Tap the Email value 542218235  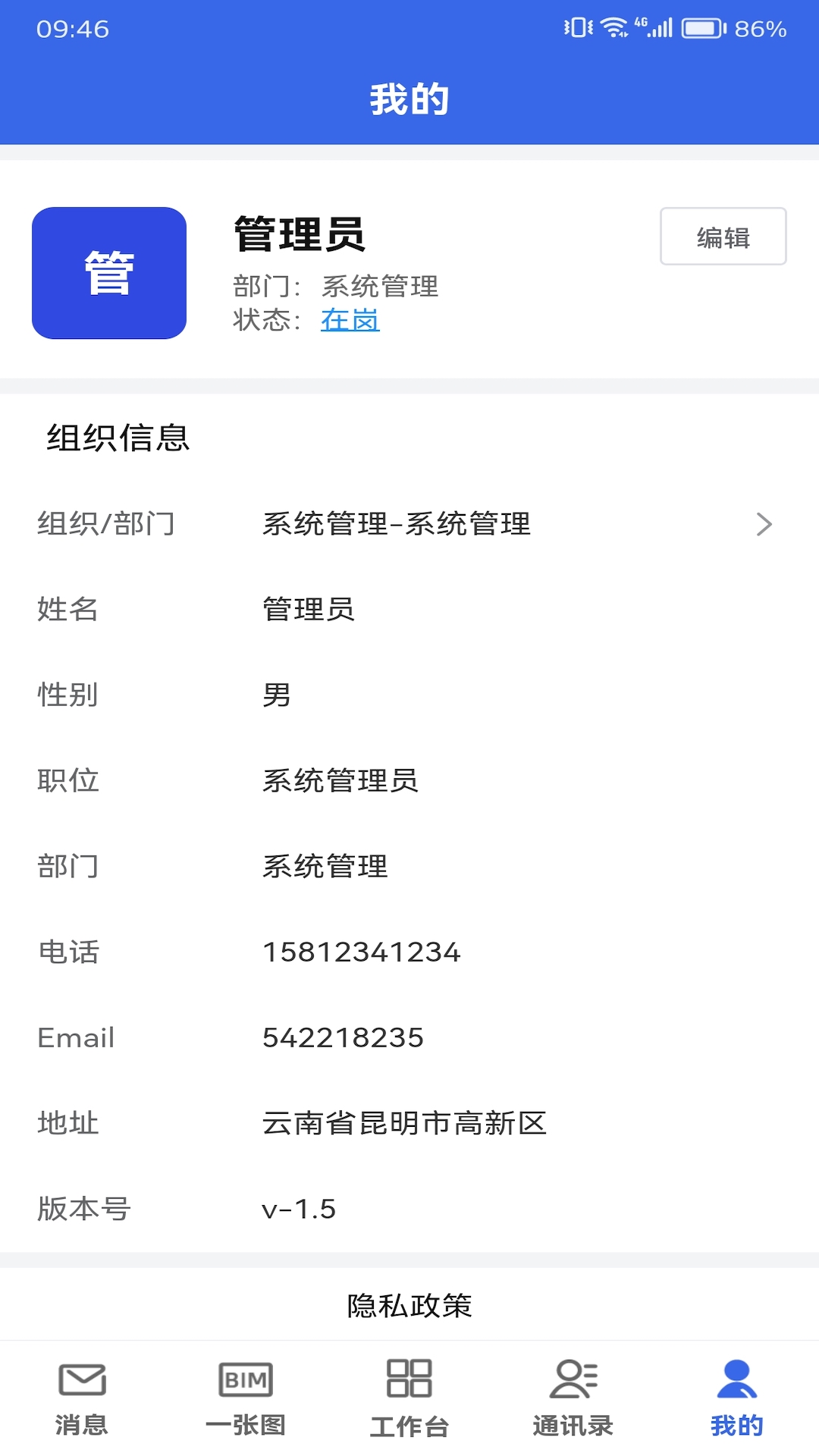coord(343,1037)
